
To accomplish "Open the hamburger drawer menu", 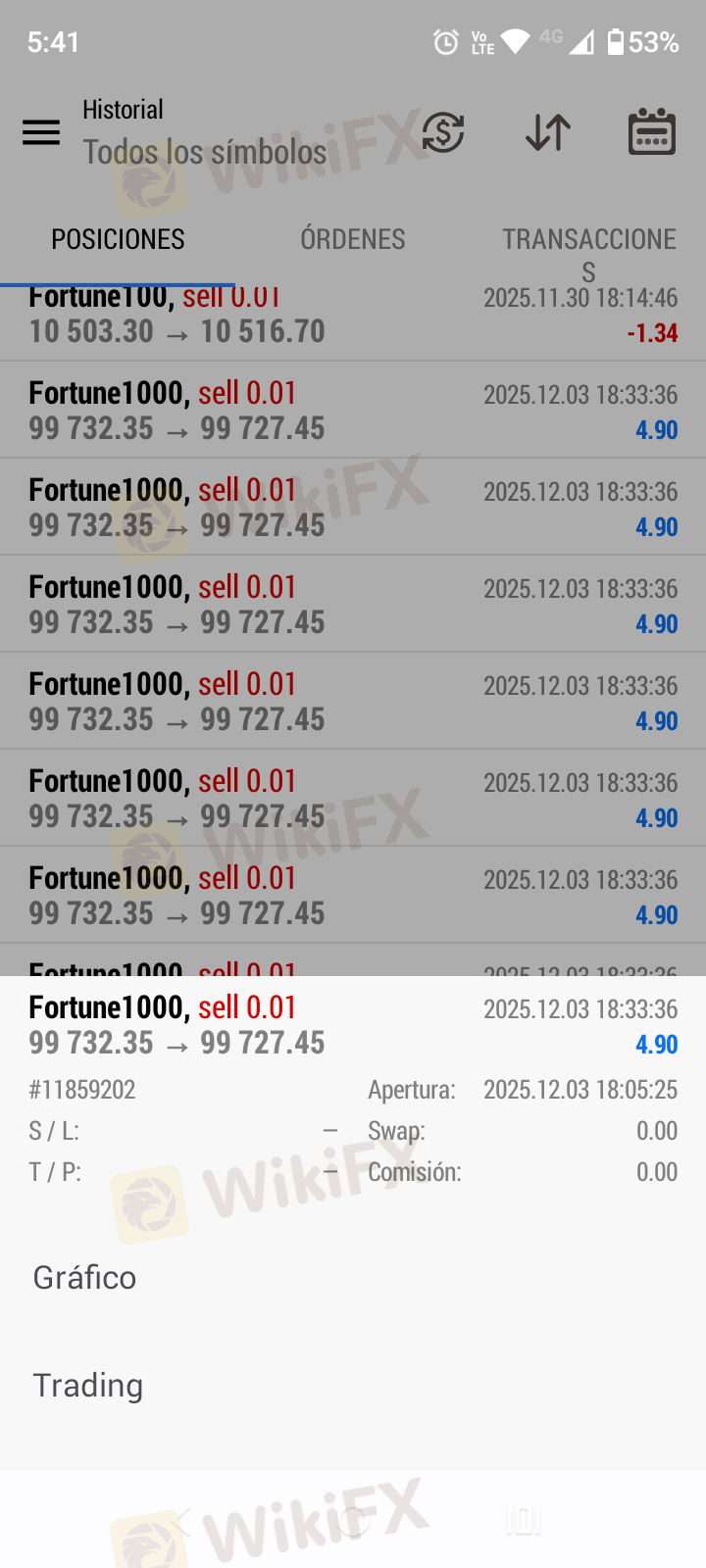I will click(41, 132).
